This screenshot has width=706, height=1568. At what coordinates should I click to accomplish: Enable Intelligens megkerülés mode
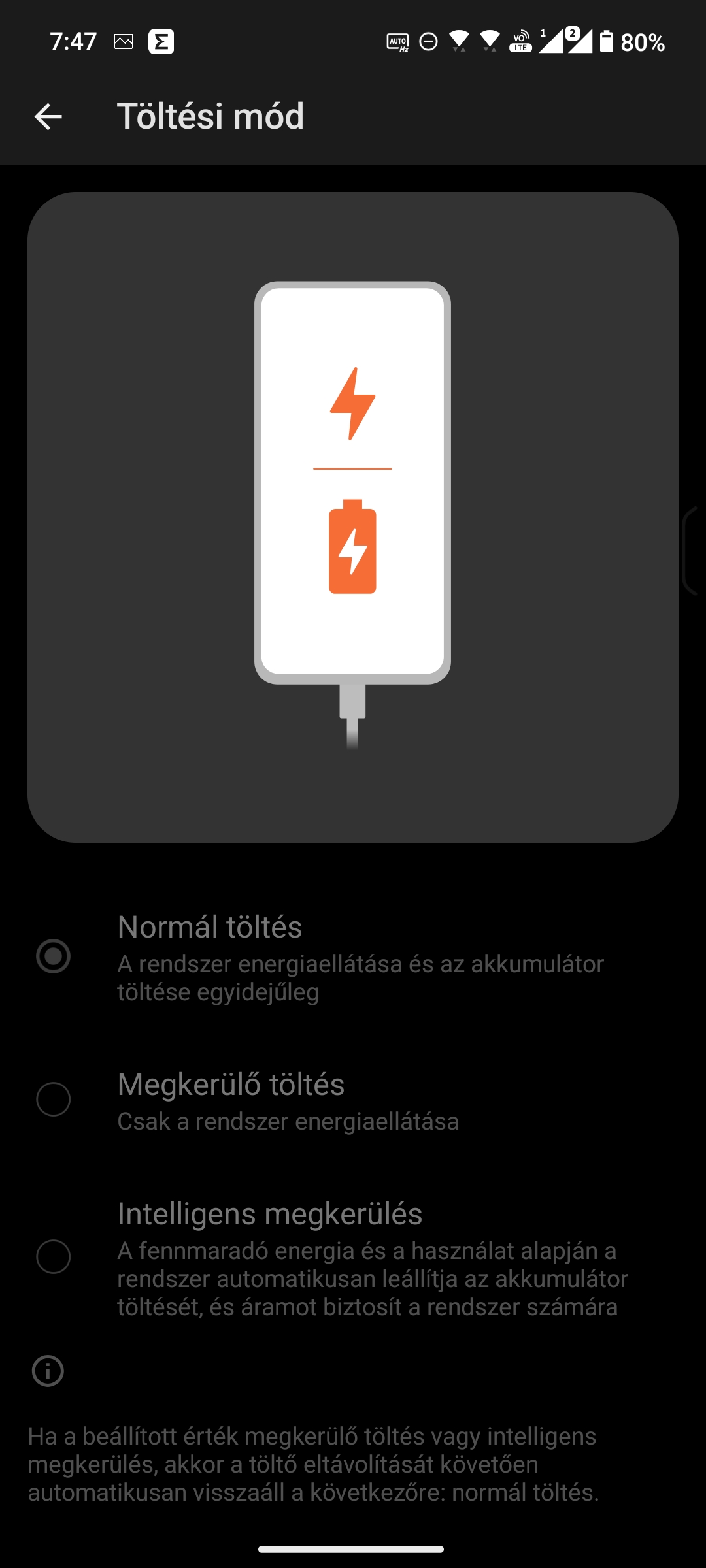(353, 1257)
